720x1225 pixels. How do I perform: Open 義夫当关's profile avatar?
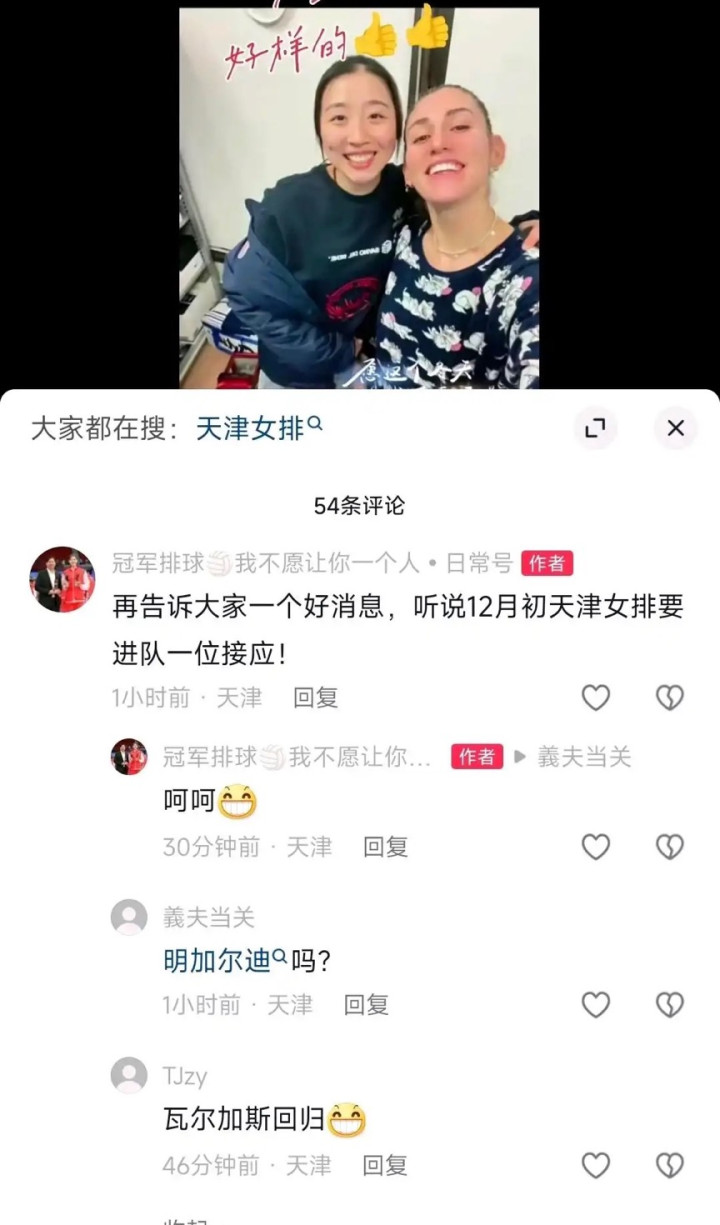pyautogui.click(x=129, y=917)
